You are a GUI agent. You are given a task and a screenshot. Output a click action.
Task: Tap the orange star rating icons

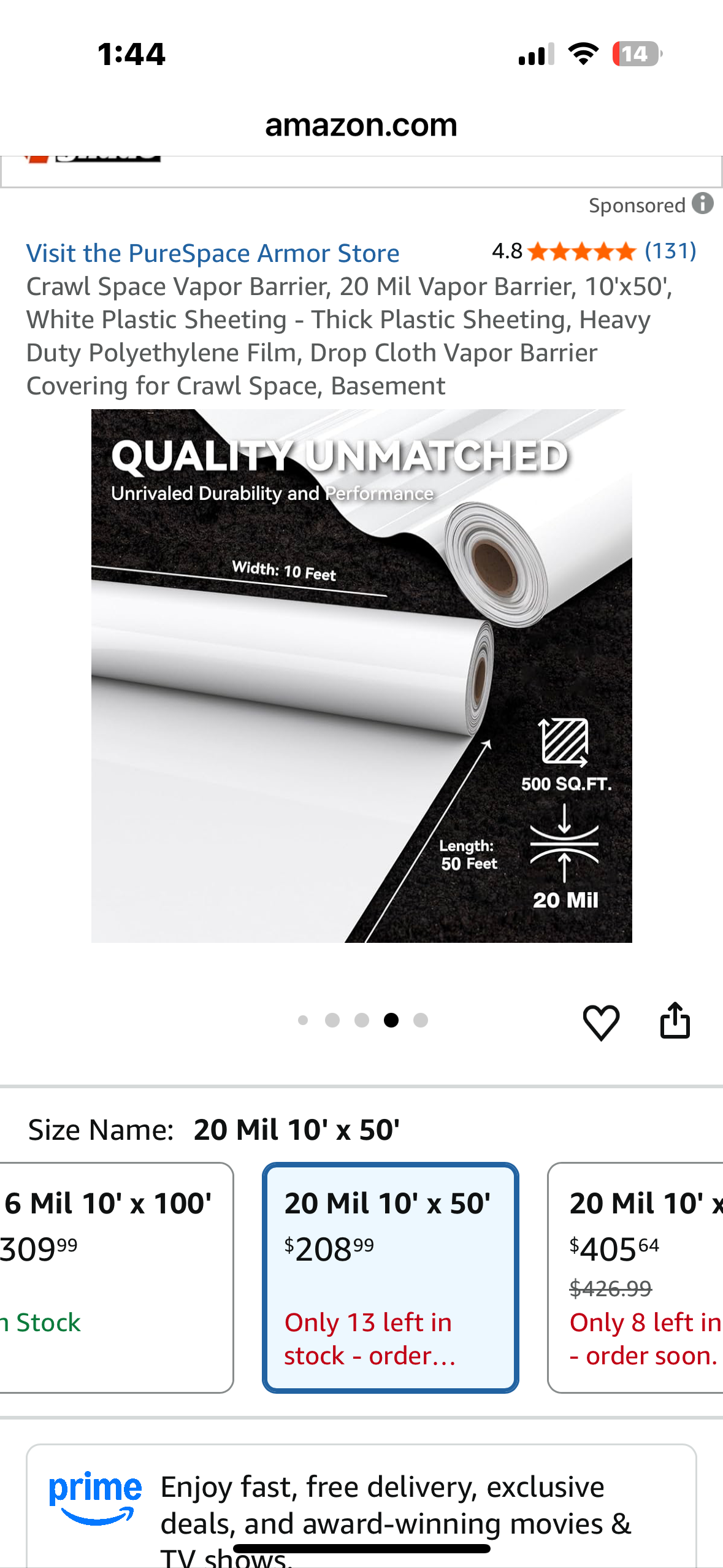pyautogui.click(x=580, y=252)
